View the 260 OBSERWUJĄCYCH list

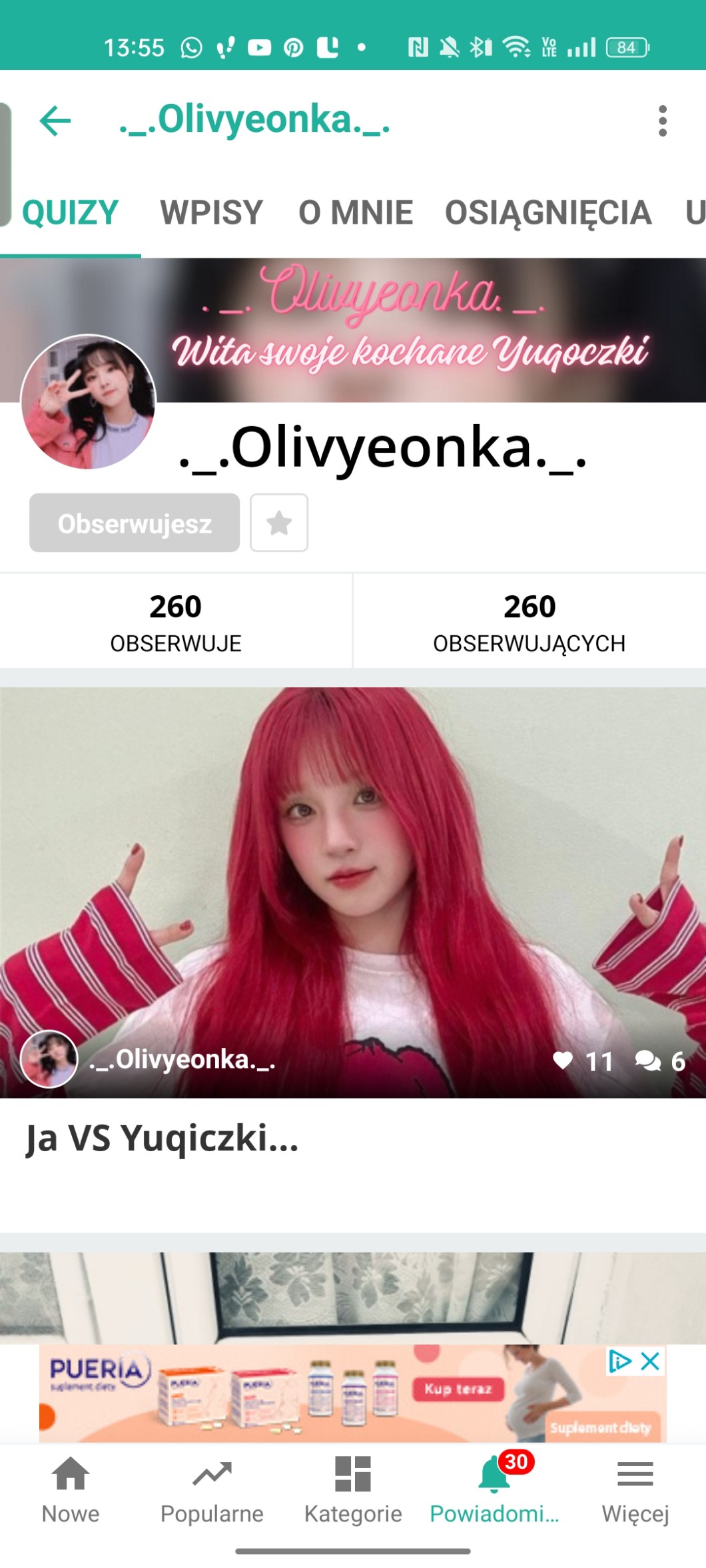(529, 621)
